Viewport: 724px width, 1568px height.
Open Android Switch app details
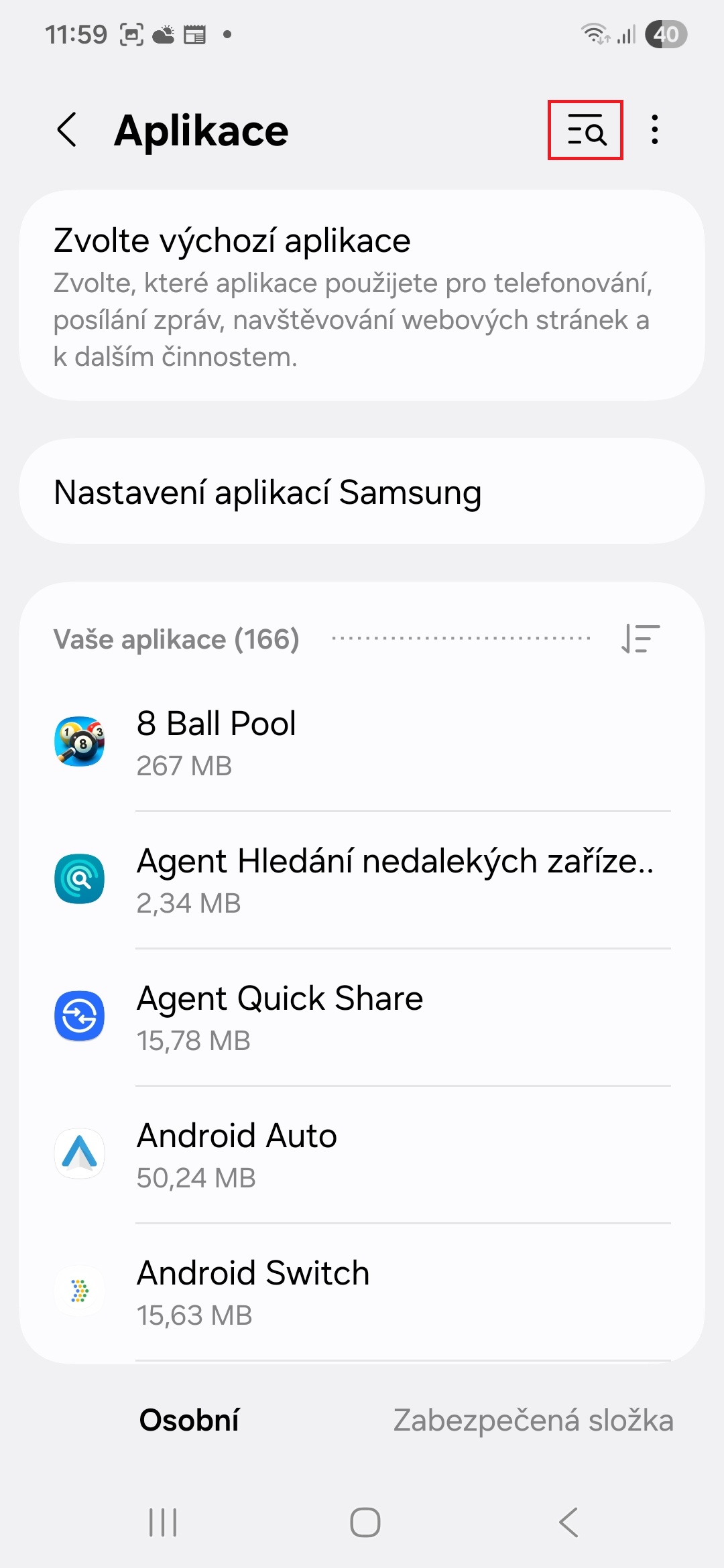coord(362,1291)
